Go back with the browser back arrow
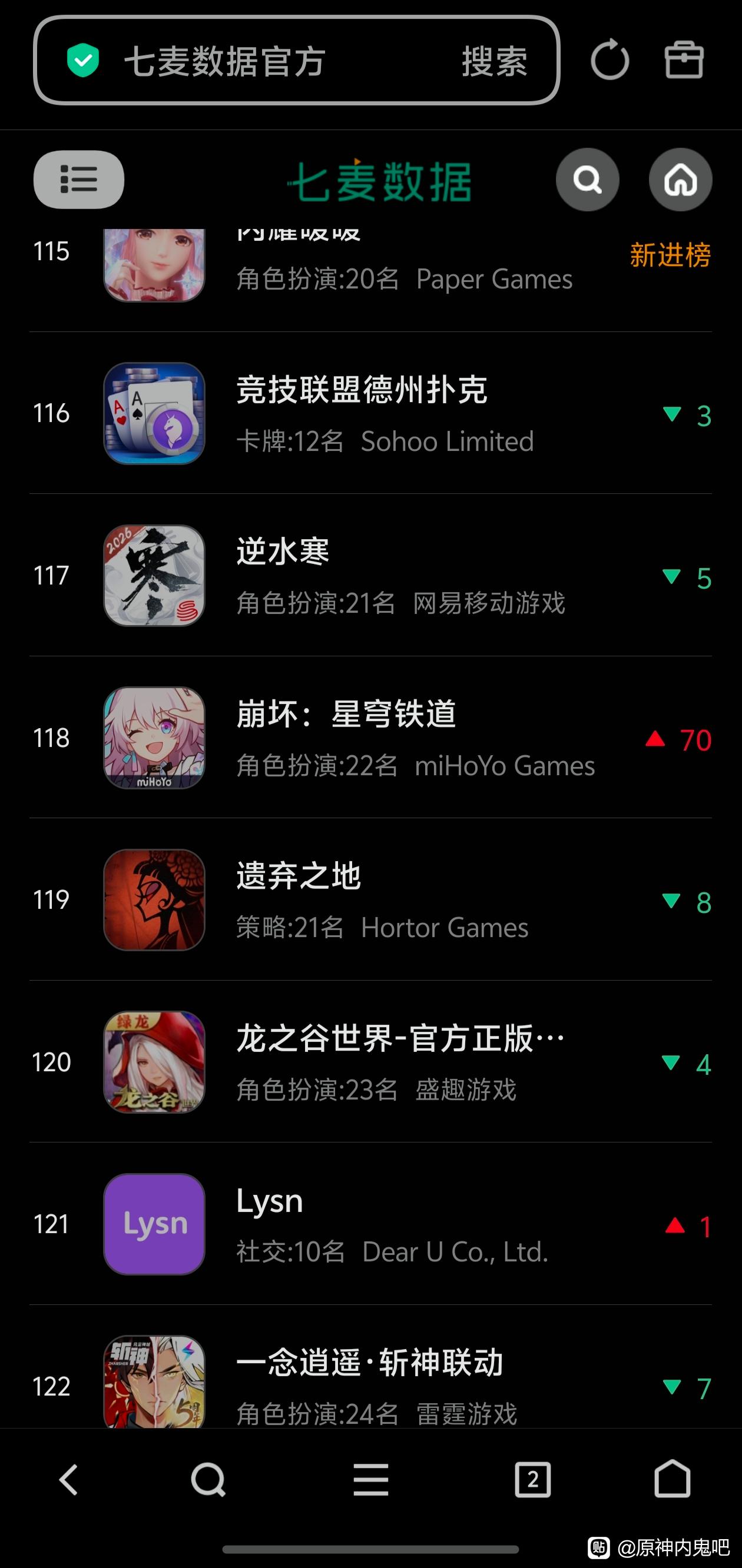This screenshot has width=742, height=1568. click(68, 1480)
